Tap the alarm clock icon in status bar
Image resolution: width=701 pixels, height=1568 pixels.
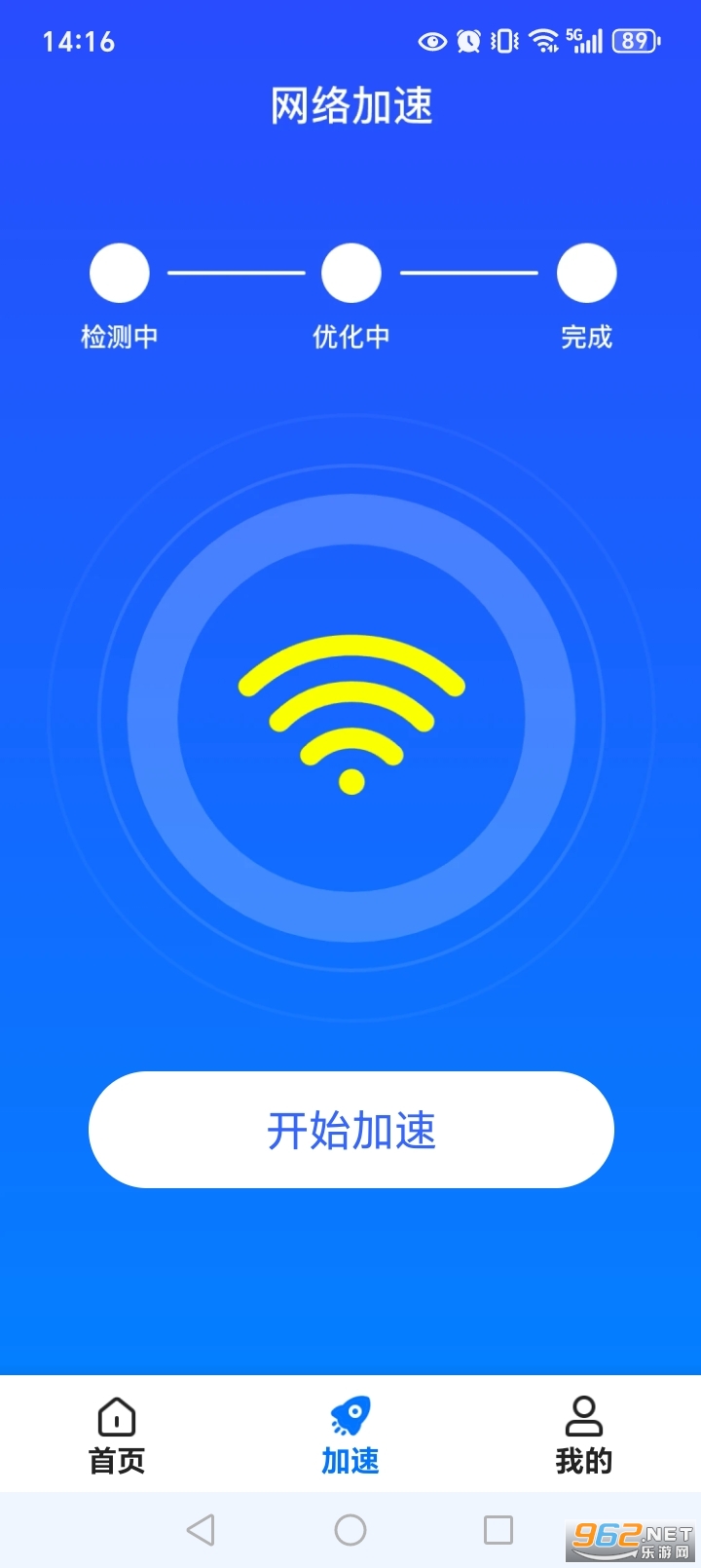tap(465, 41)
